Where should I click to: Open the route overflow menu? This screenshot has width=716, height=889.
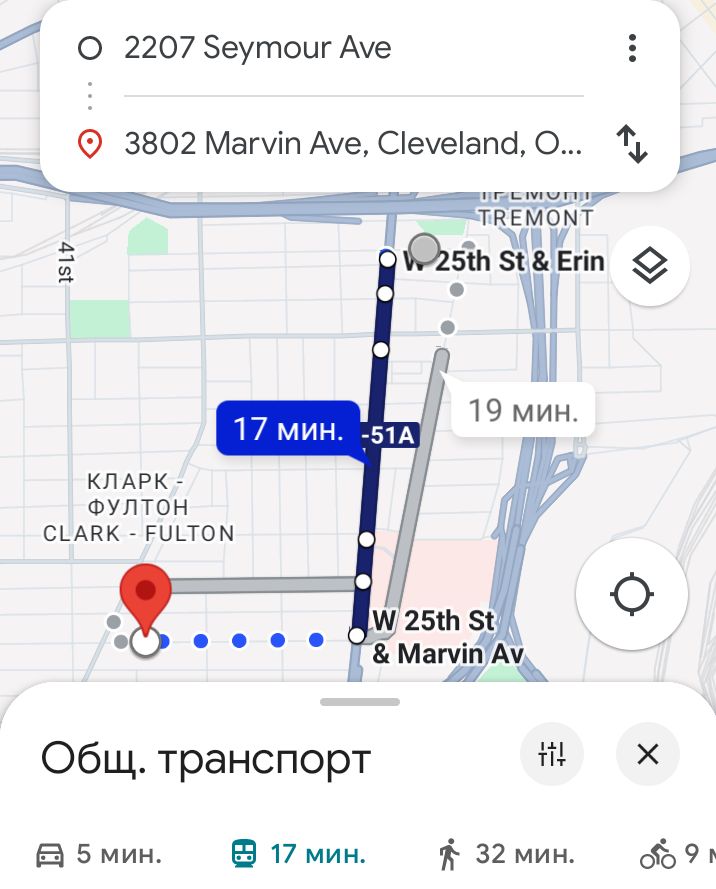(x=631, y=48)
